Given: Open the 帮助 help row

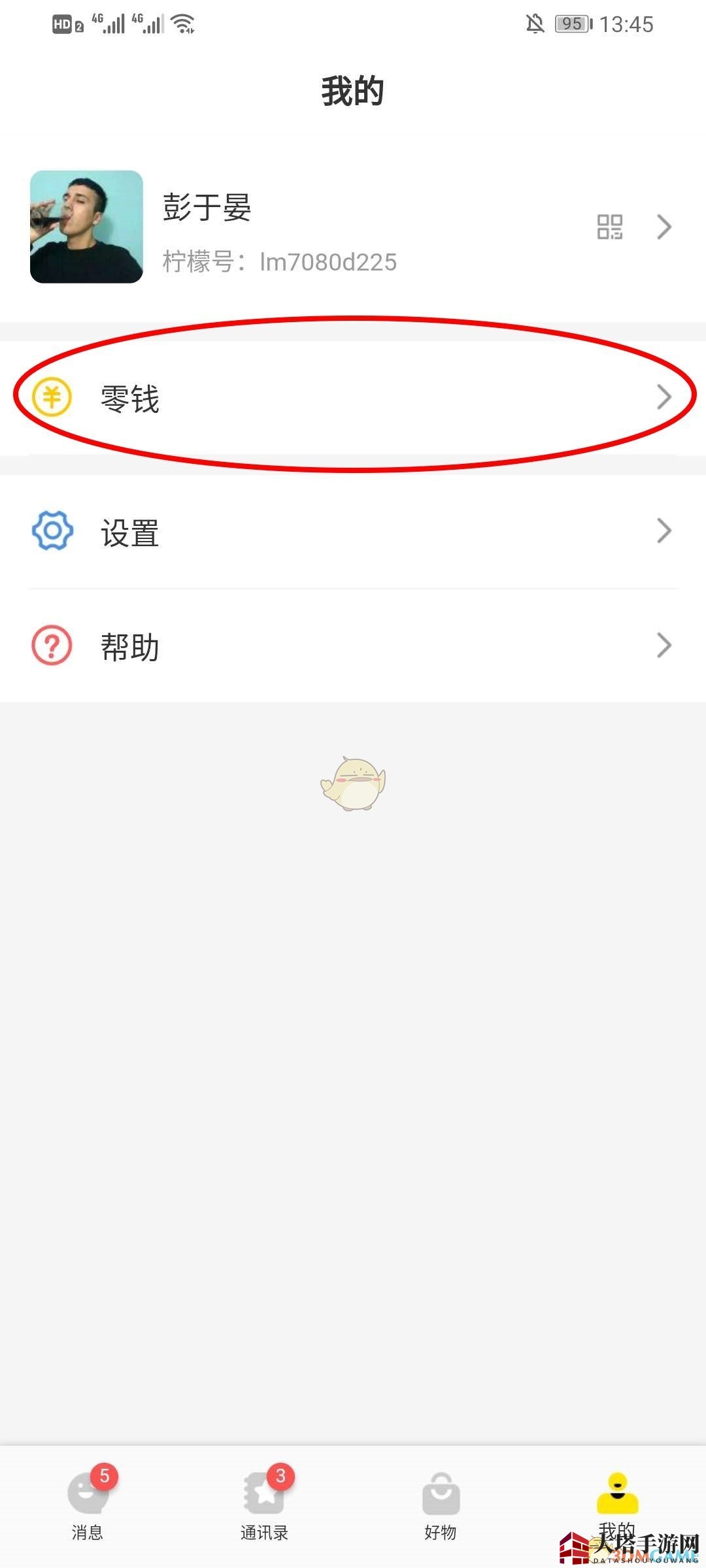Looking at the screenshot, I should pos(353,646).
